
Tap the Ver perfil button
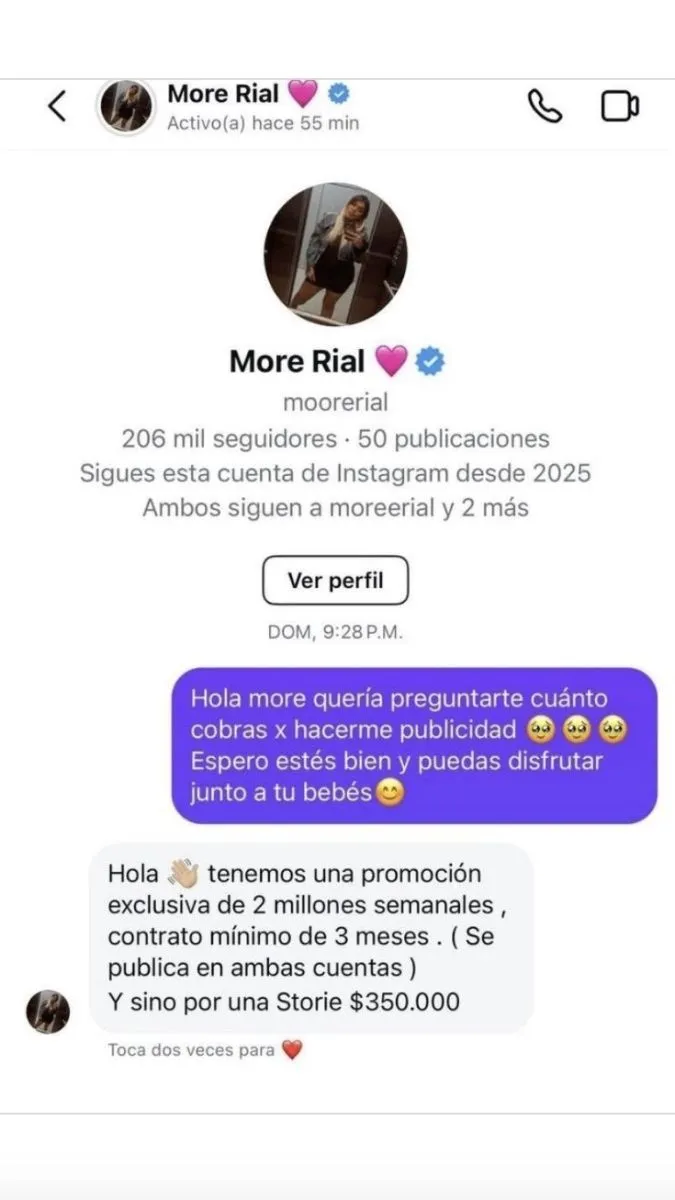point(335,580)
